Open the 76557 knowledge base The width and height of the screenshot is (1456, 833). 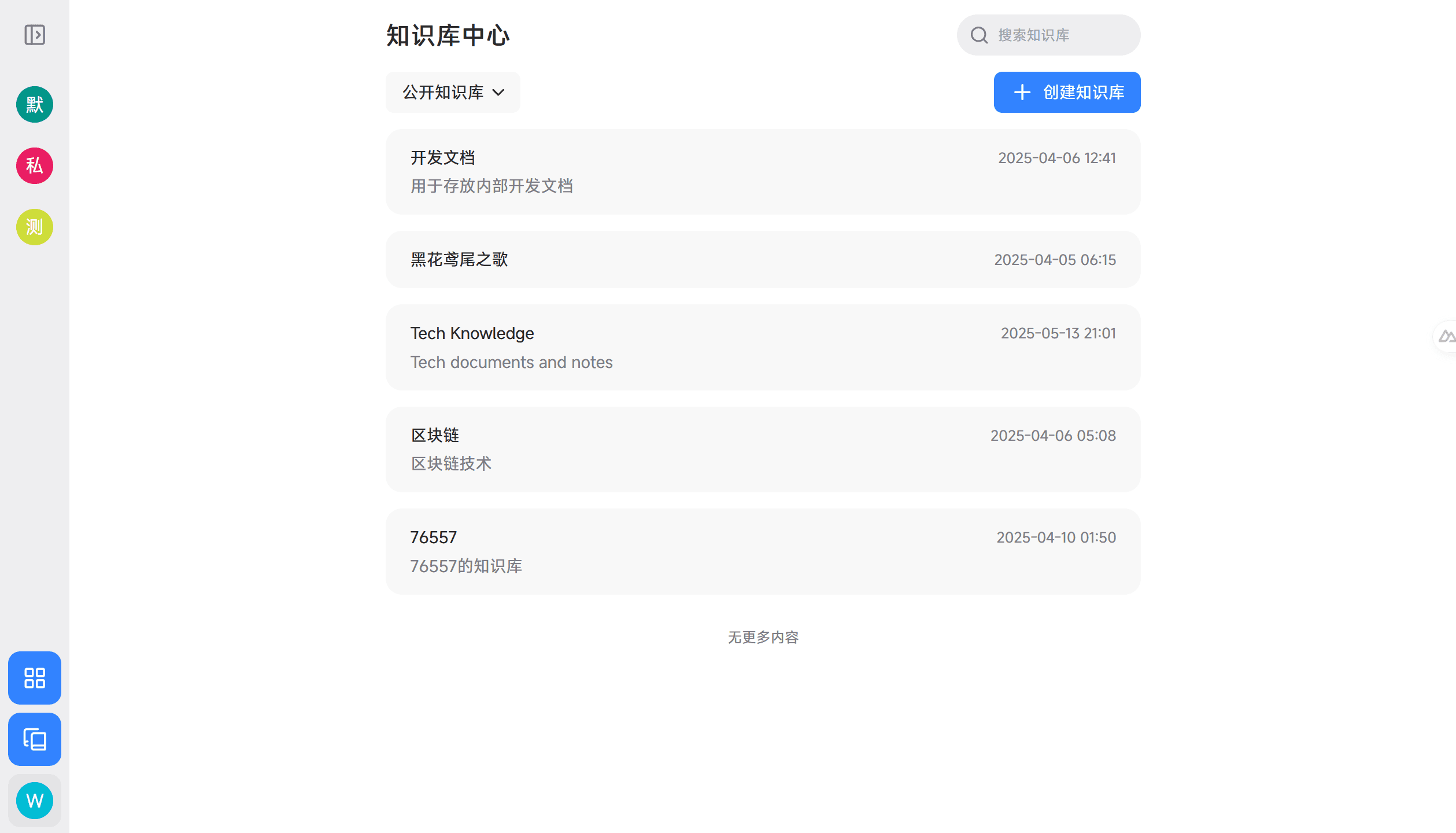tap(763, 551)
